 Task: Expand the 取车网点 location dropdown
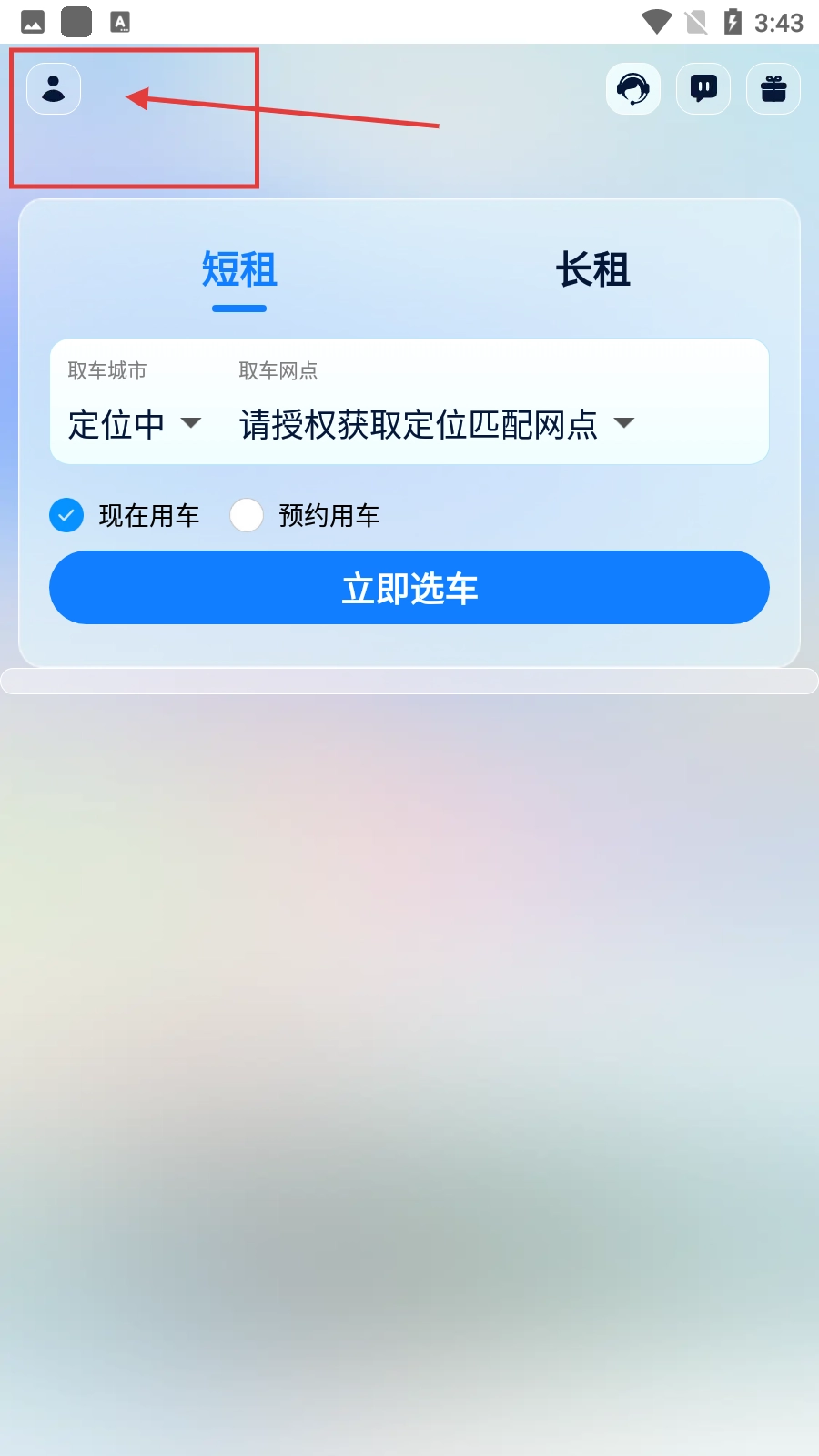437,423
